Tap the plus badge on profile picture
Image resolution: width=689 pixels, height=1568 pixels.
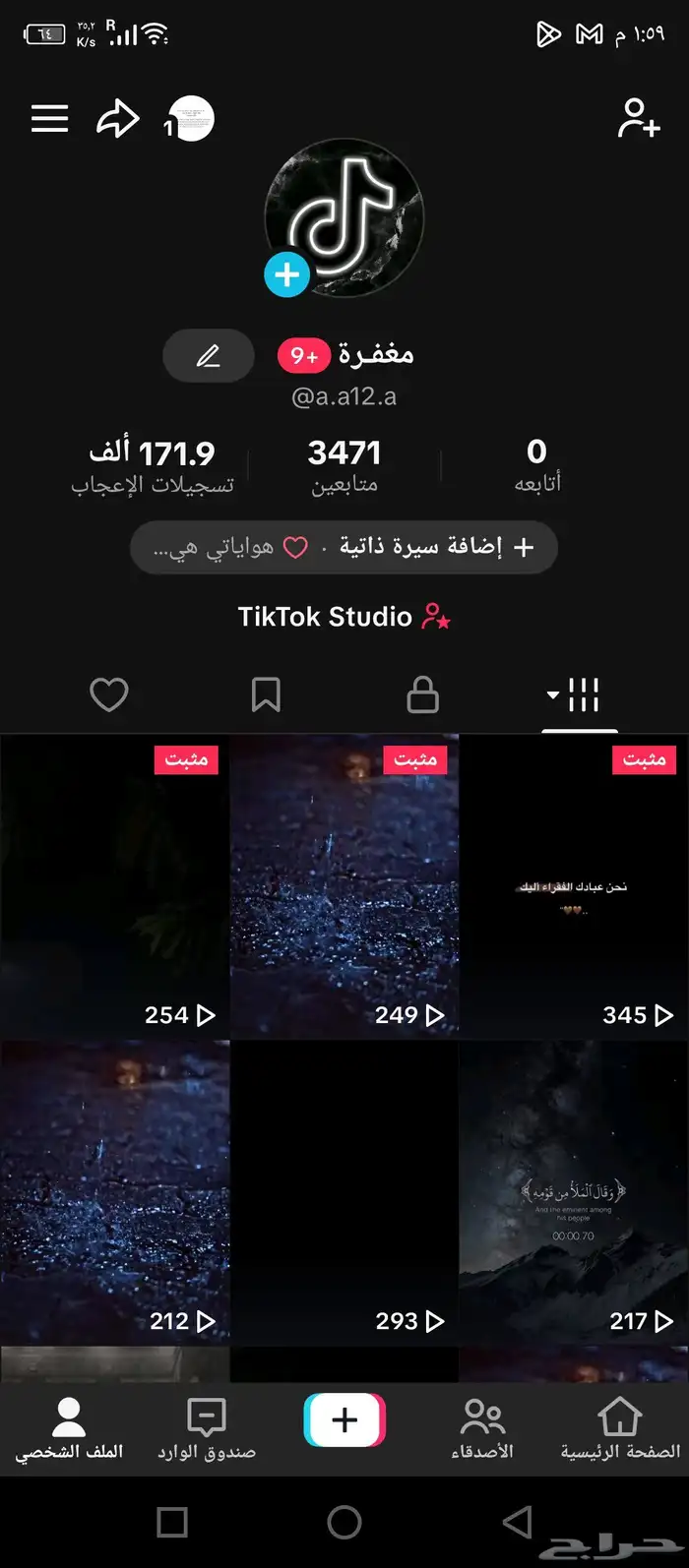(286, 274)
